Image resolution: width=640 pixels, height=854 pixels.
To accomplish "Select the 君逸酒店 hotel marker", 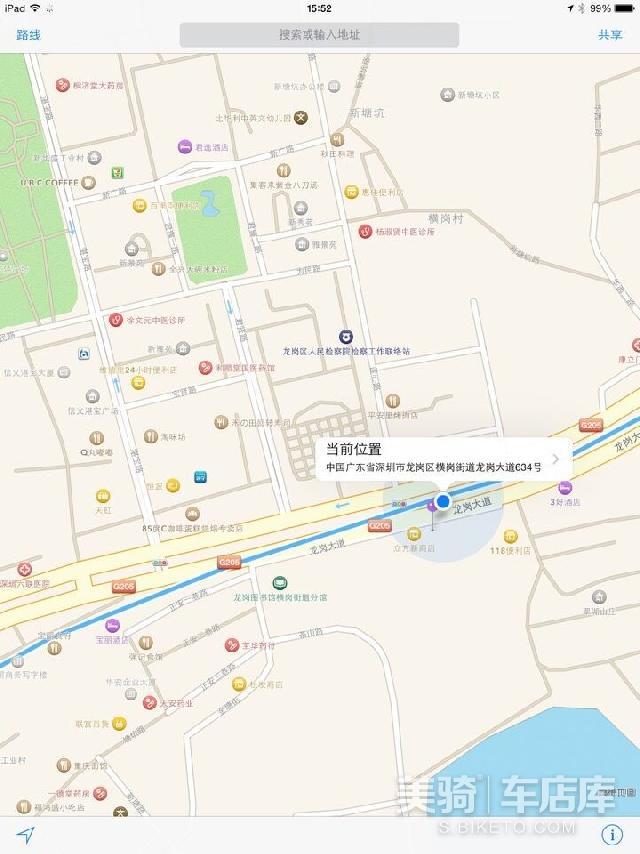I will [x=184, y=146].
